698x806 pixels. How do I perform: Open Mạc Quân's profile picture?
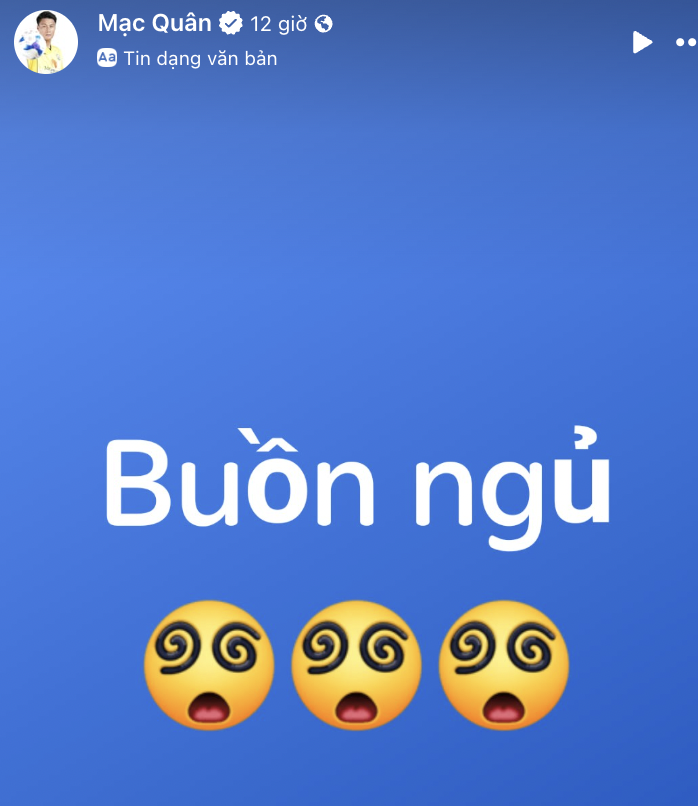pyautogui.click(x=46, y=42)
